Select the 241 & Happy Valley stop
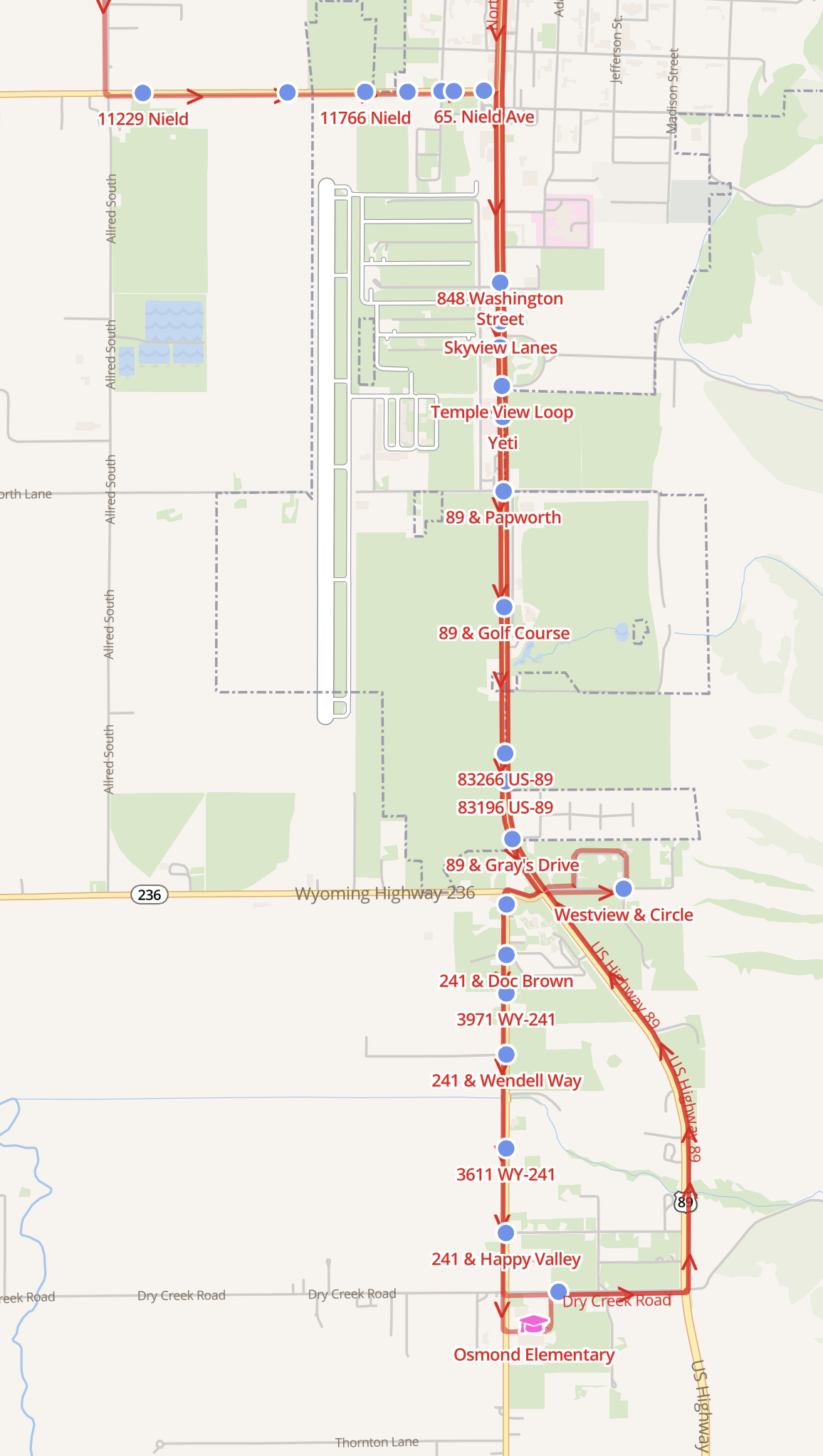Image resolution: width=823 pixels, height=1456 pixels. (x=505, y=1233)
